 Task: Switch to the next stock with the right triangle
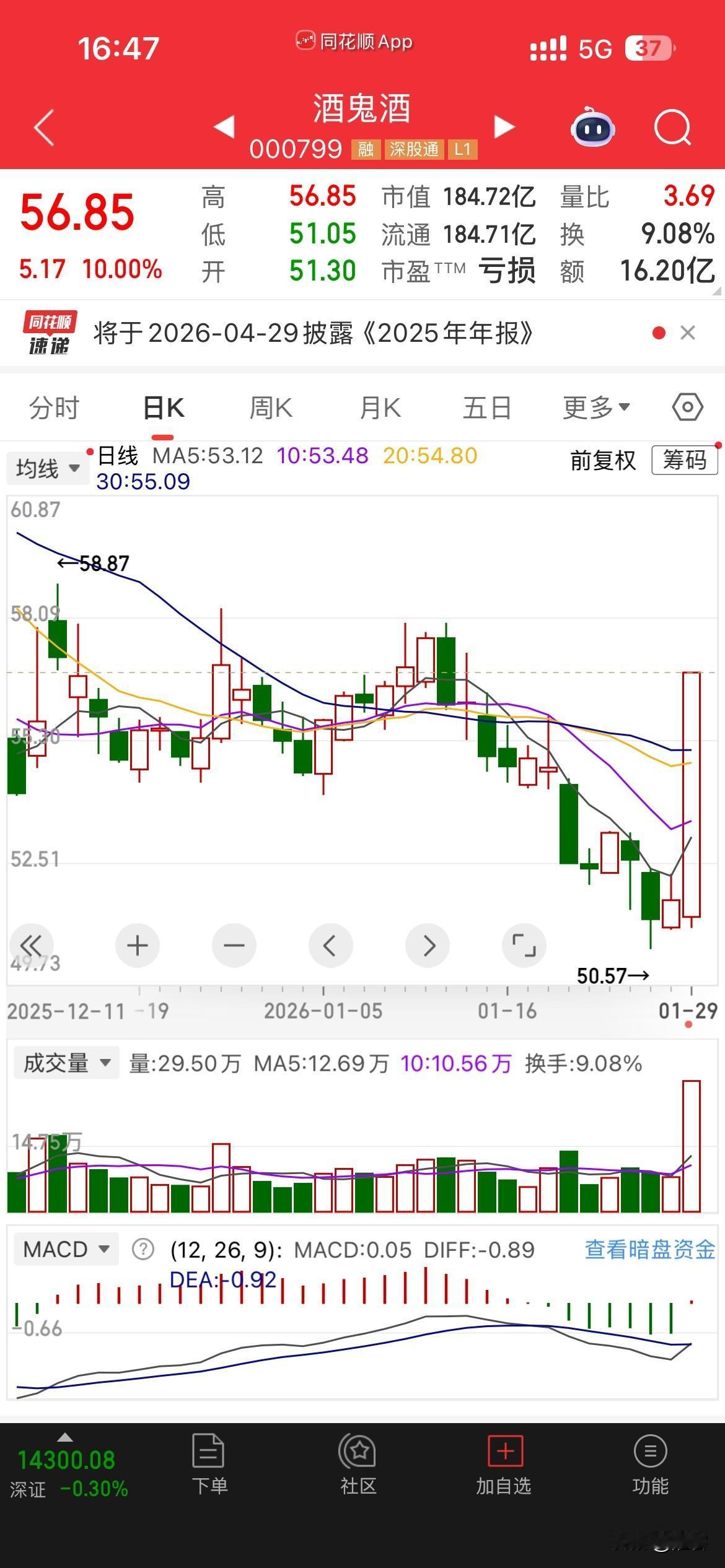504,127
